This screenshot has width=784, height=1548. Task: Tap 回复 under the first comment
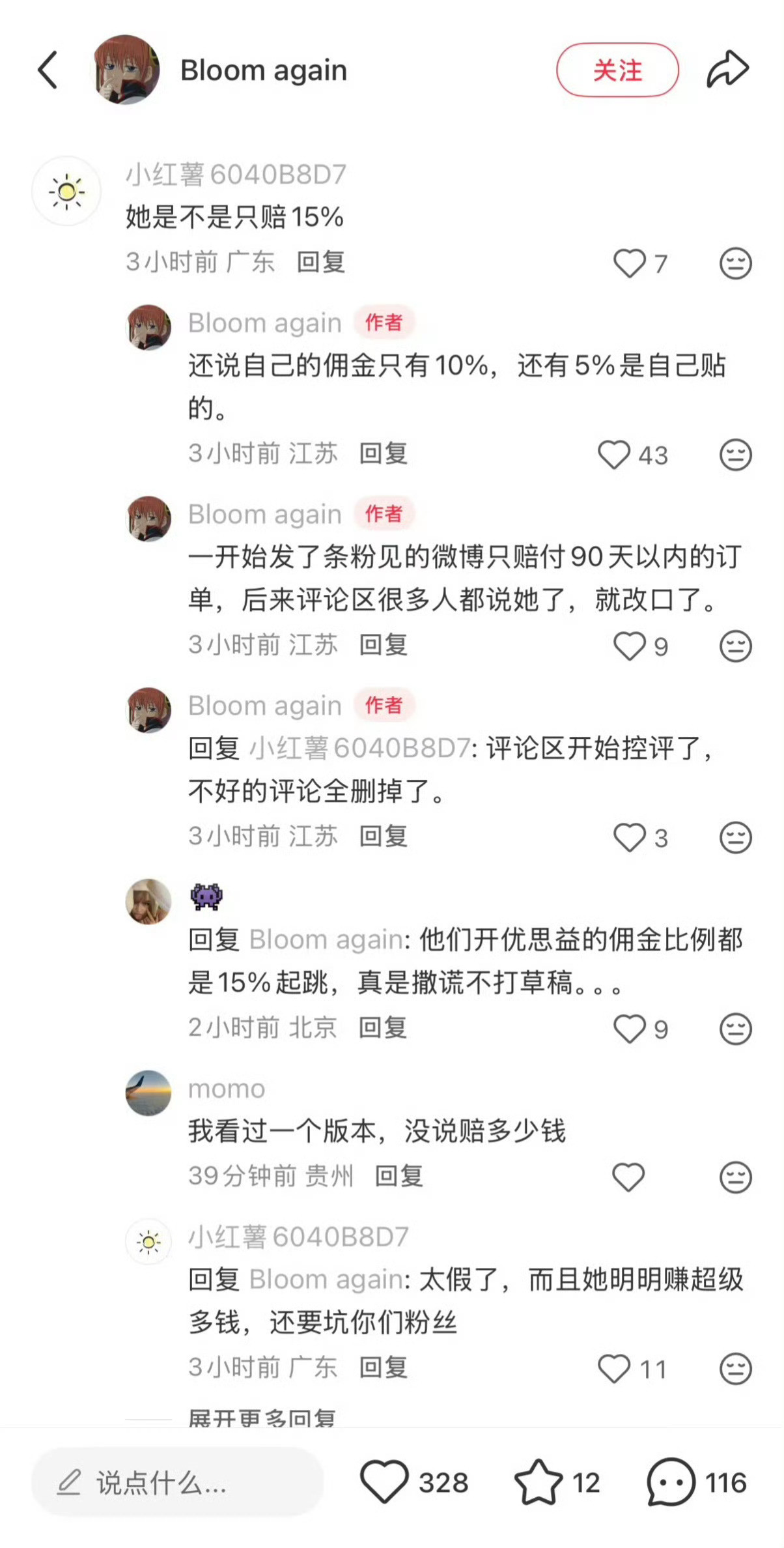pyautogui.click(x=321, y=263)
